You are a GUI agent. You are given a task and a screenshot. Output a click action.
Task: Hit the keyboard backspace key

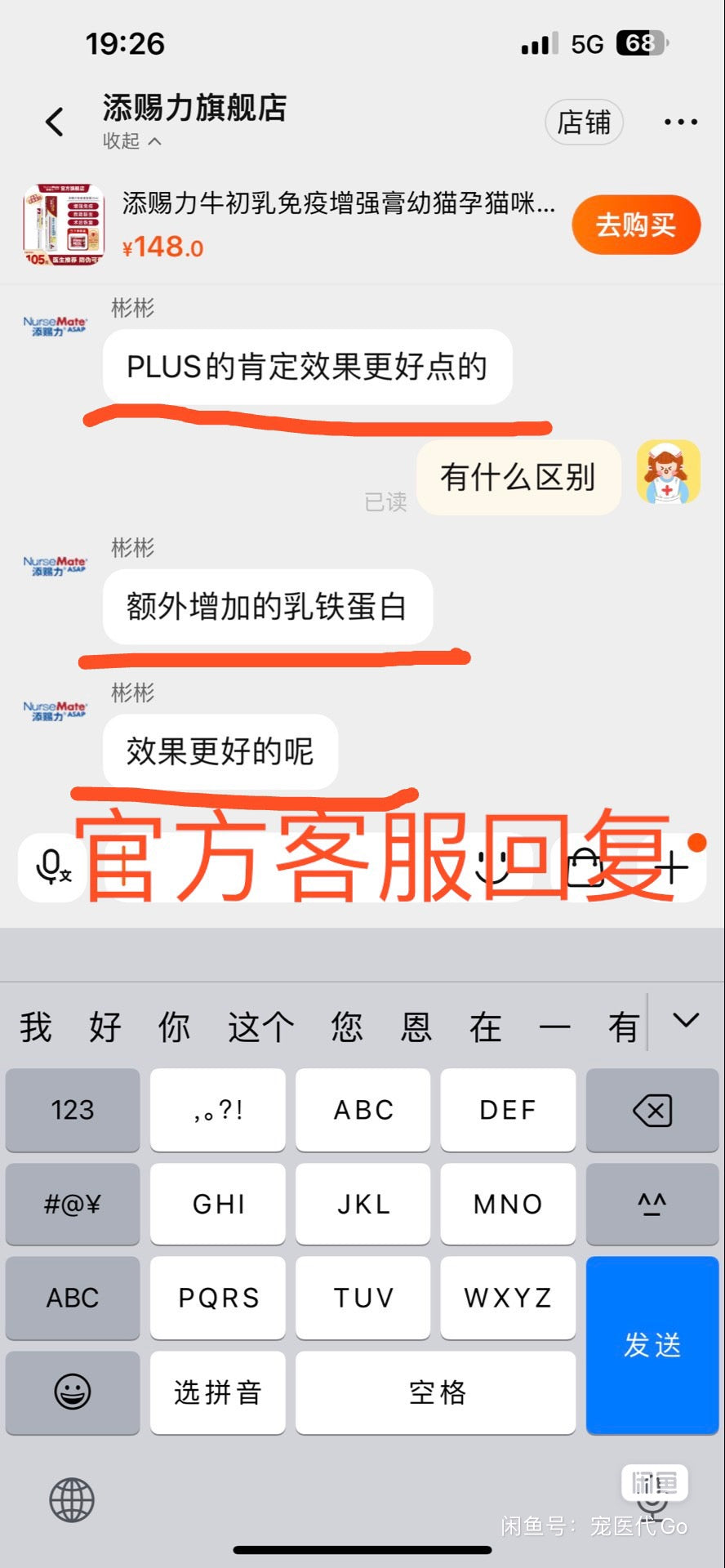tap(652, 1111)
